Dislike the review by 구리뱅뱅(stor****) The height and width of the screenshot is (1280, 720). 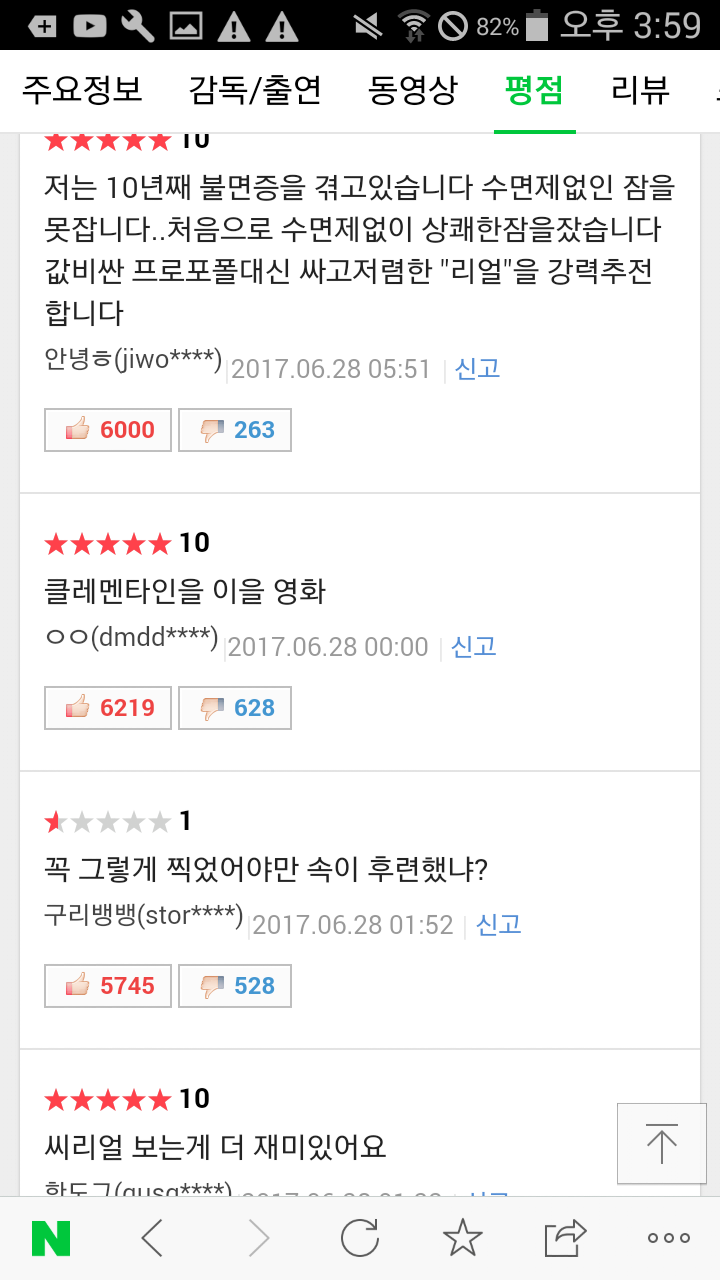[x=235, y=986]
